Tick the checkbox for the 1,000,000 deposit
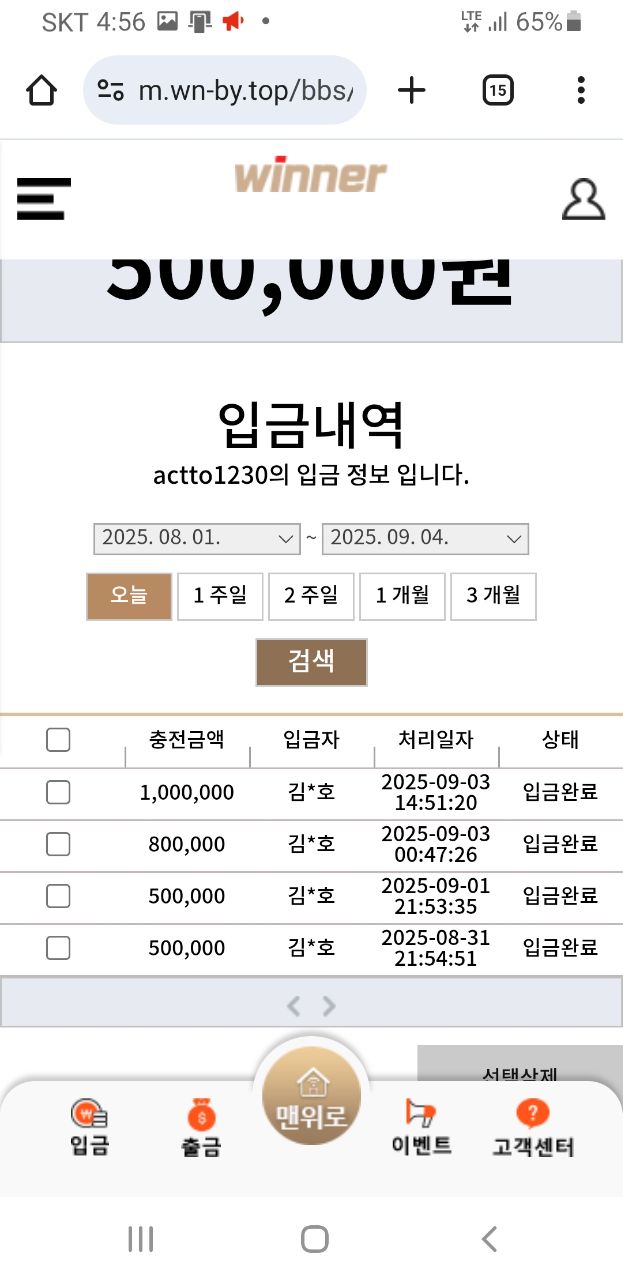 tap(58, 793)
